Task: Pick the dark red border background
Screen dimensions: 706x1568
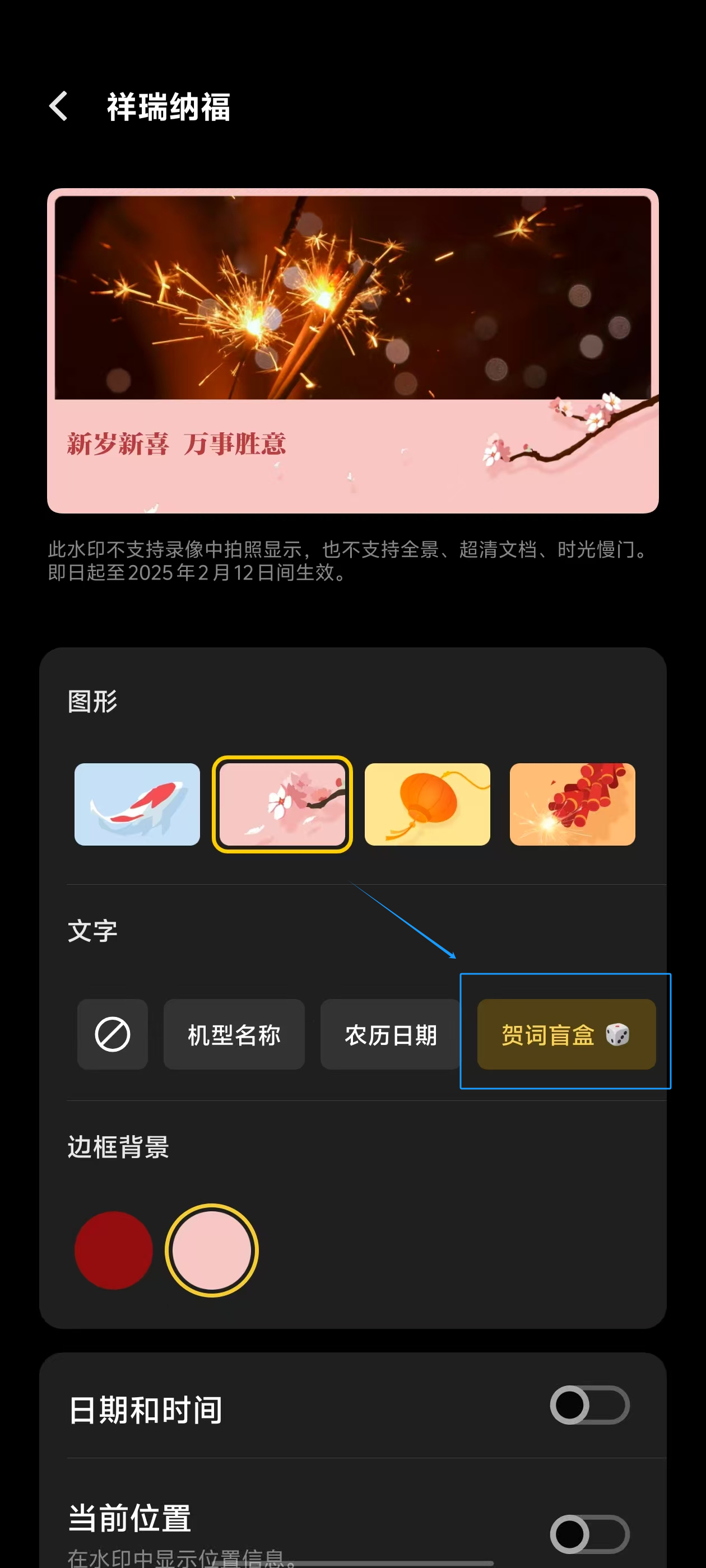Action: pyautogui.click(x=113, y=1250)
